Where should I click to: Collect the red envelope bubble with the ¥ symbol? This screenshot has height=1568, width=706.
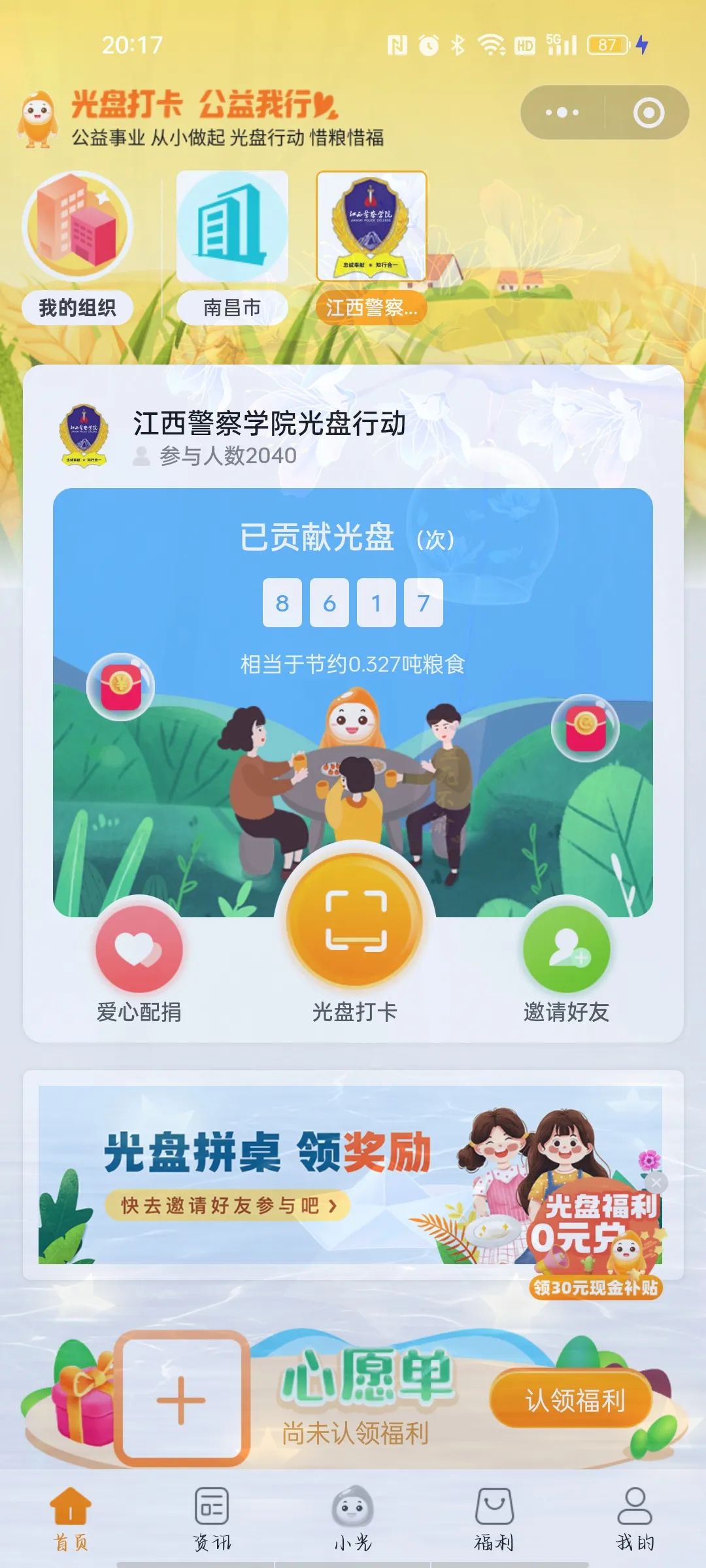(x=120, y=687)
